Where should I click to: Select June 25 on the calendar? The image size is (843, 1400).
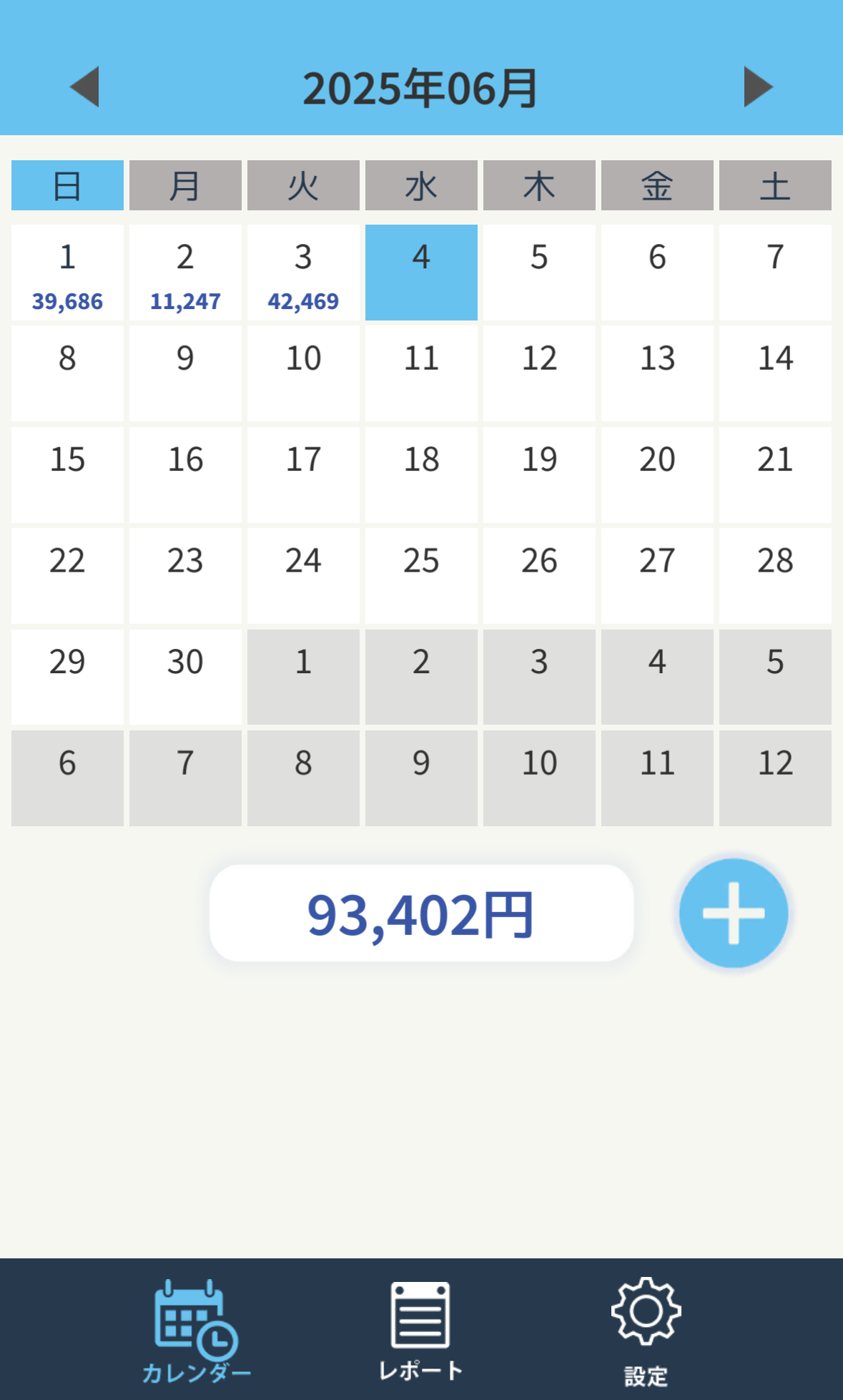(x=421, y=576)
